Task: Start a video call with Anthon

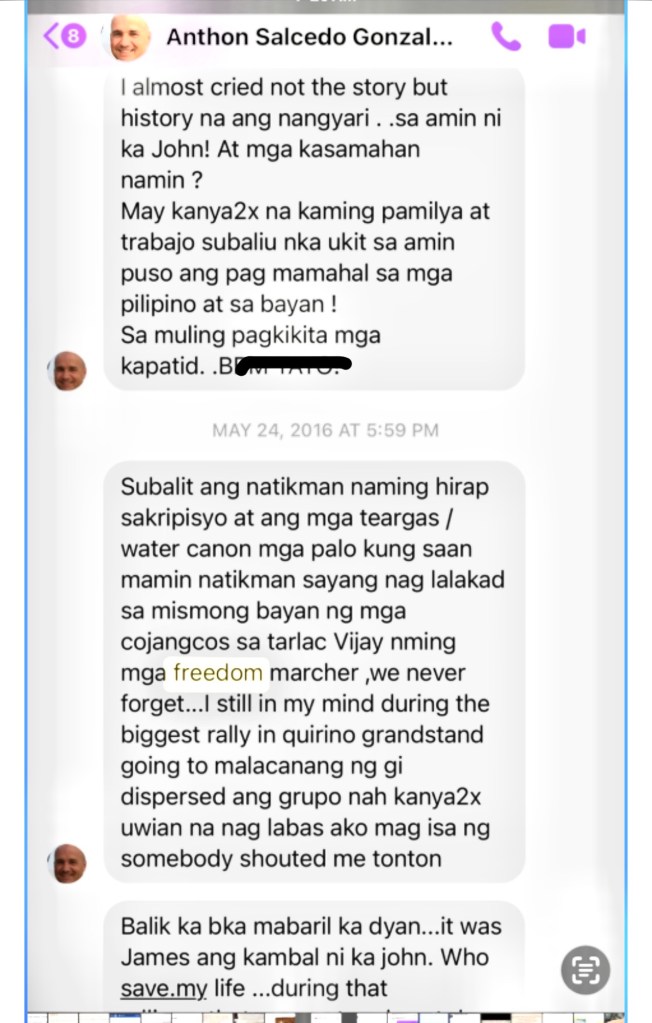Action: point(566,37)
